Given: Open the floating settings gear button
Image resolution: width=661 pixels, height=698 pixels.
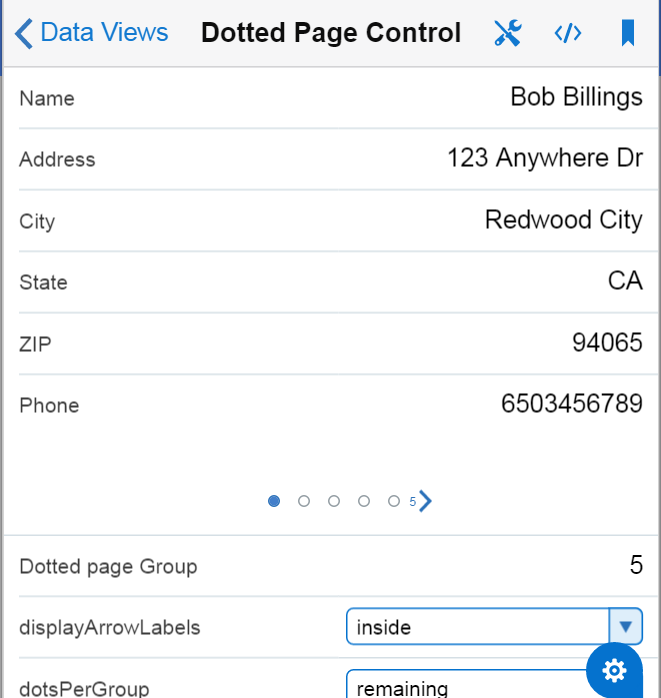Looking at the screenshot, I should pos(614,670).
